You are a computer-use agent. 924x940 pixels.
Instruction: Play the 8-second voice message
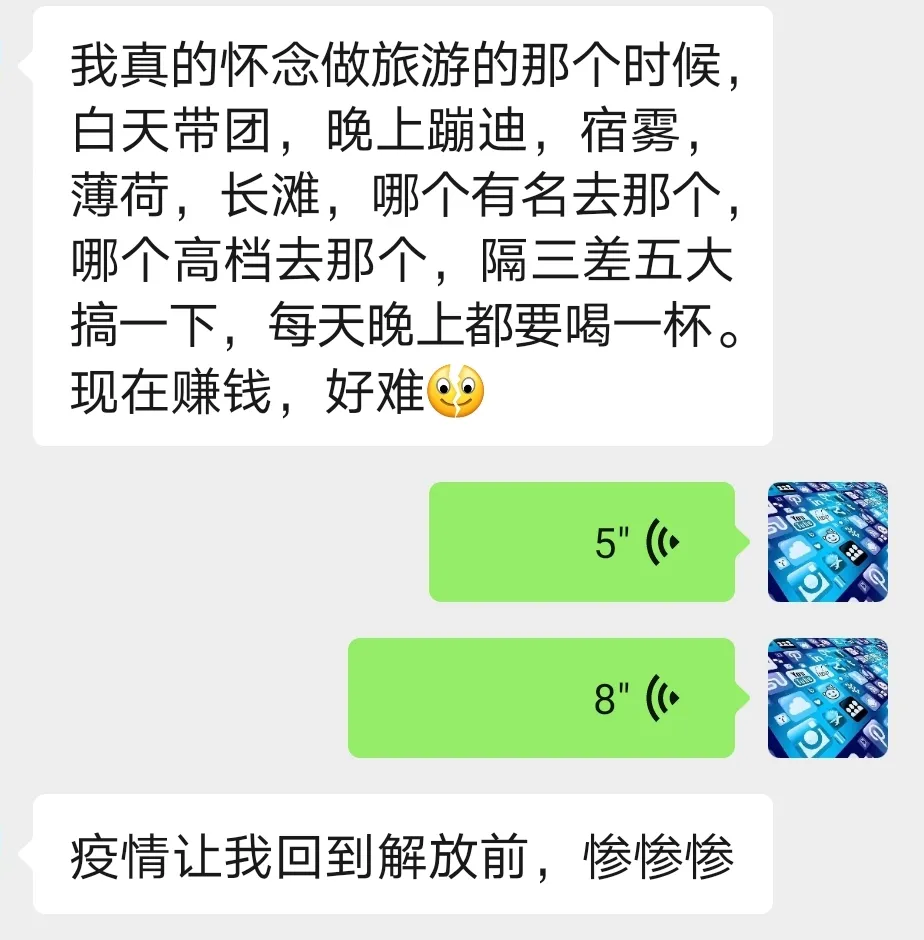point(541,698)
